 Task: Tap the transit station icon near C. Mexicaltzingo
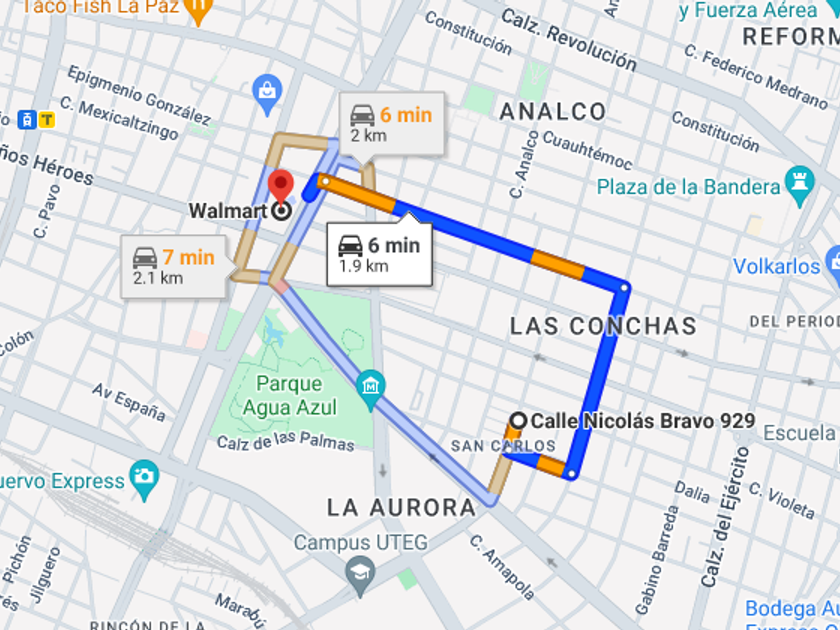(x=36, y=119)
